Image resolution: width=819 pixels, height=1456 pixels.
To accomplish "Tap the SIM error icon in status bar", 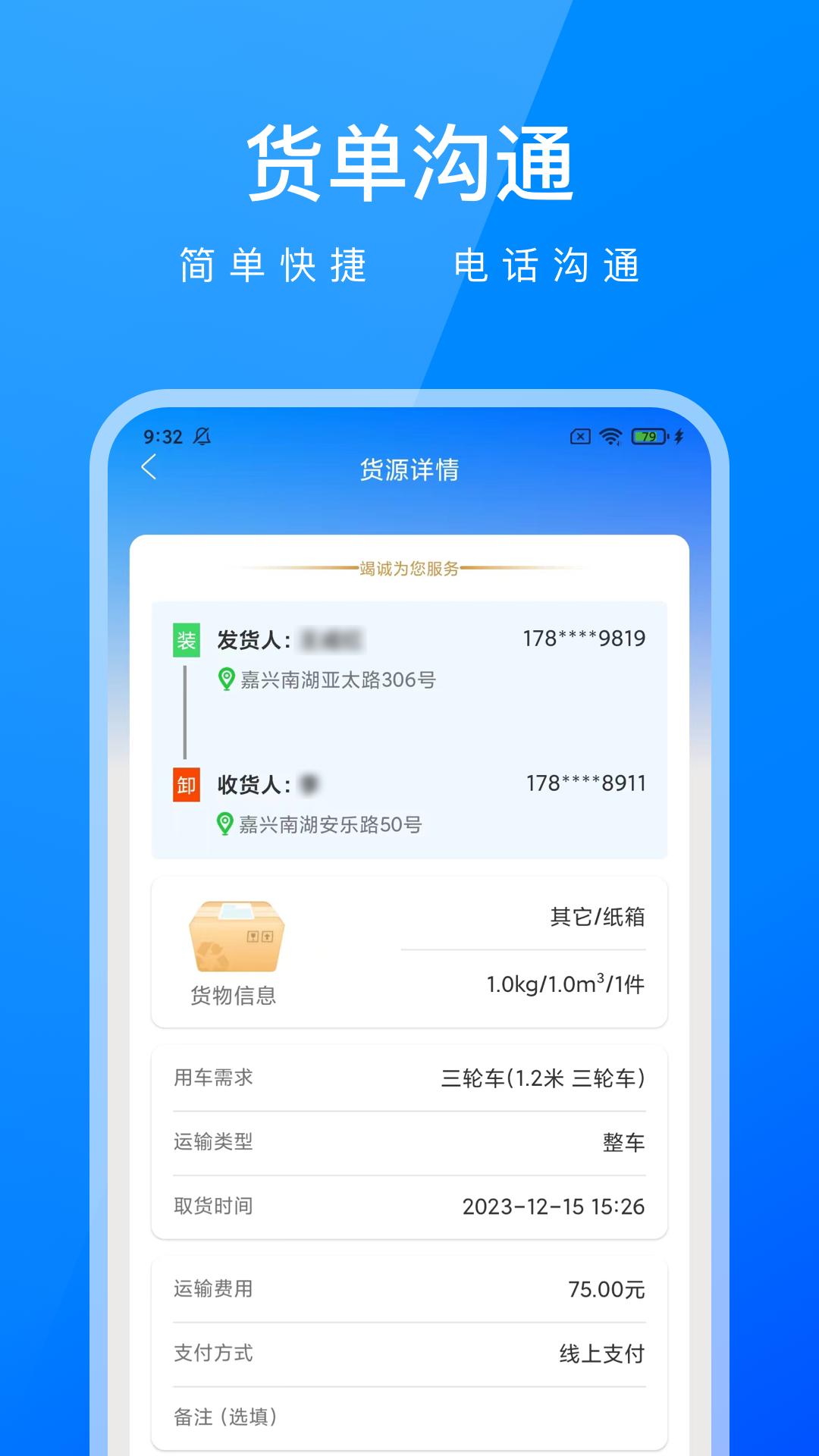I will pos(579,437).
